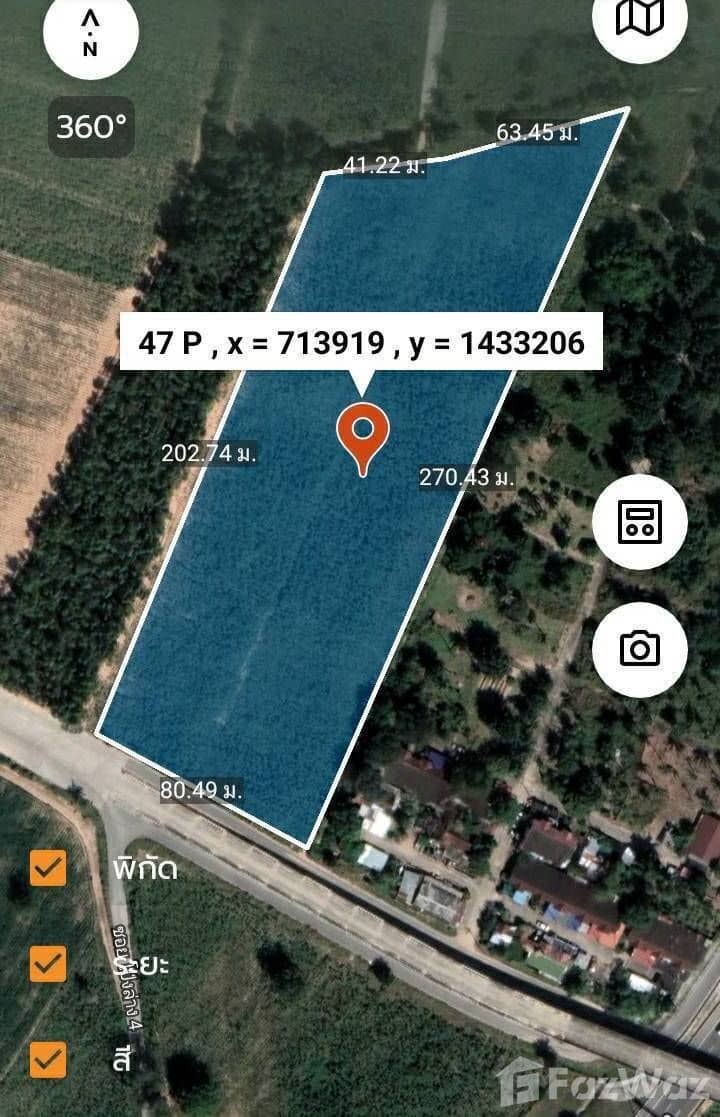Uncheck the สี color checkbox
720x1117 pixels.
[x=46, y=1055]
